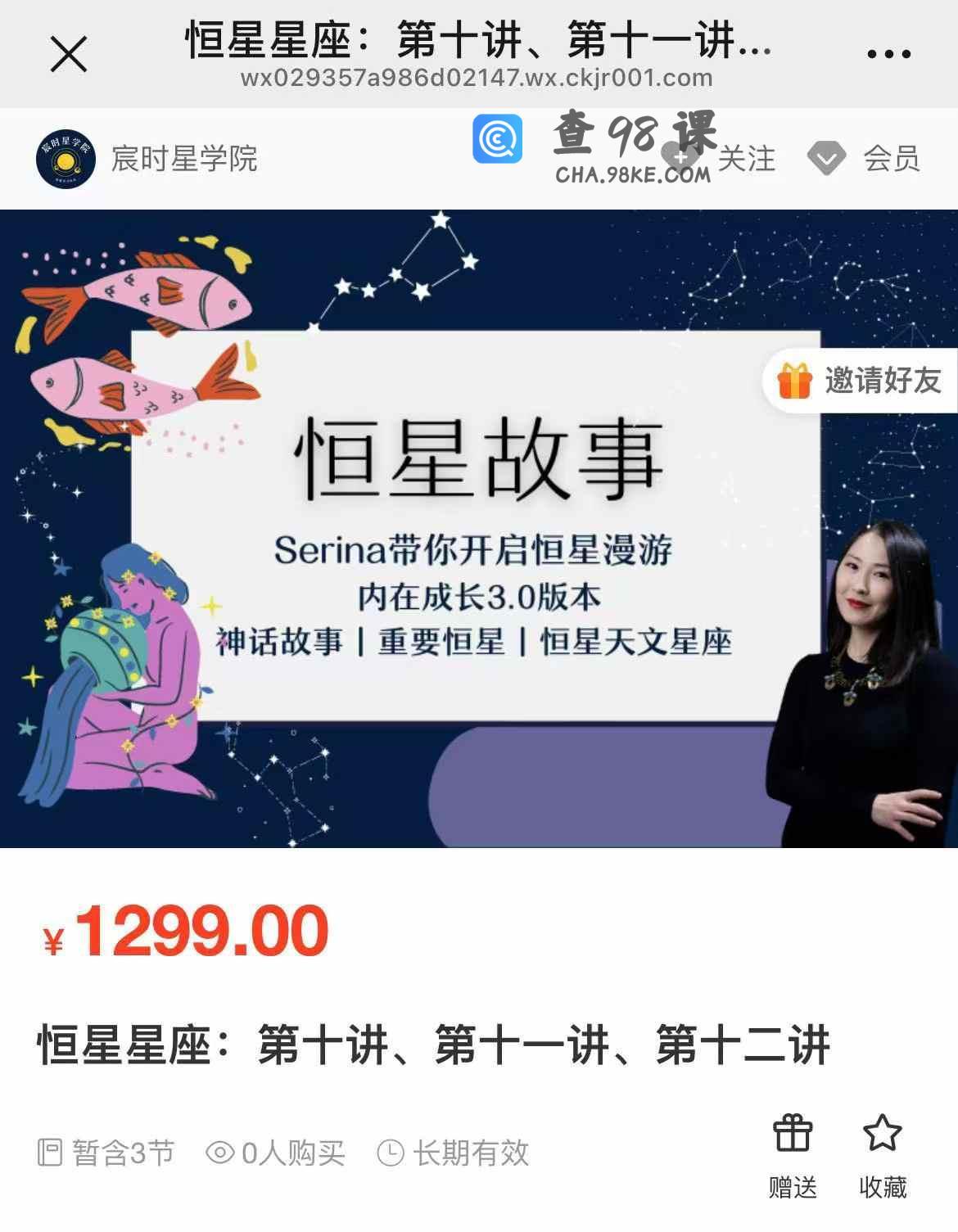This screenshot has height=1232, width=958.
Task: Save course to favorites with 收藏
Action: coord(883,1155)
